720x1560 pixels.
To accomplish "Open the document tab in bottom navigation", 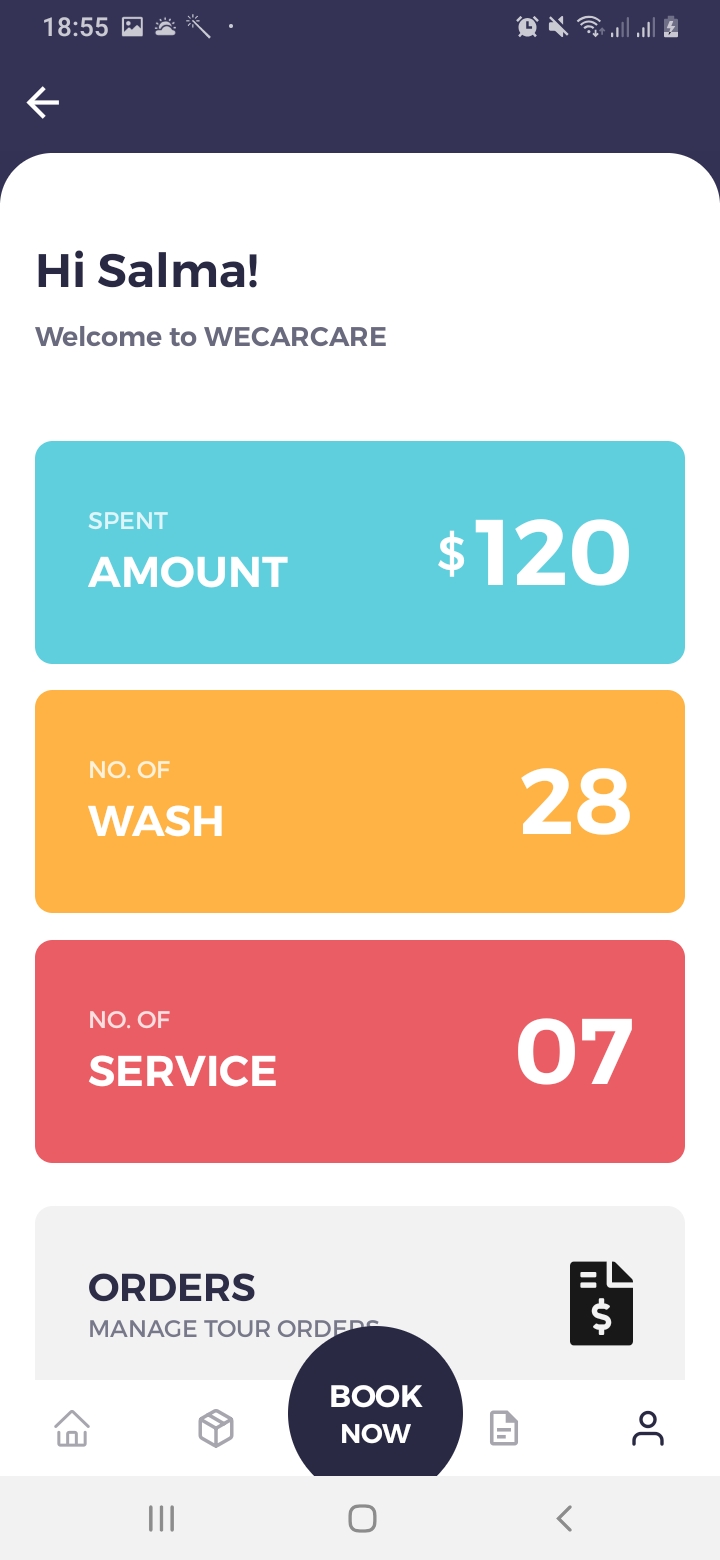I will [503, 1428].
